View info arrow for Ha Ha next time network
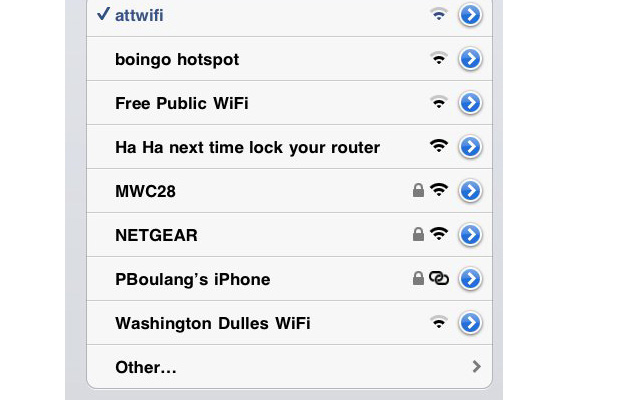The width and height of the screenshot is (620, 400). point(470,147)
